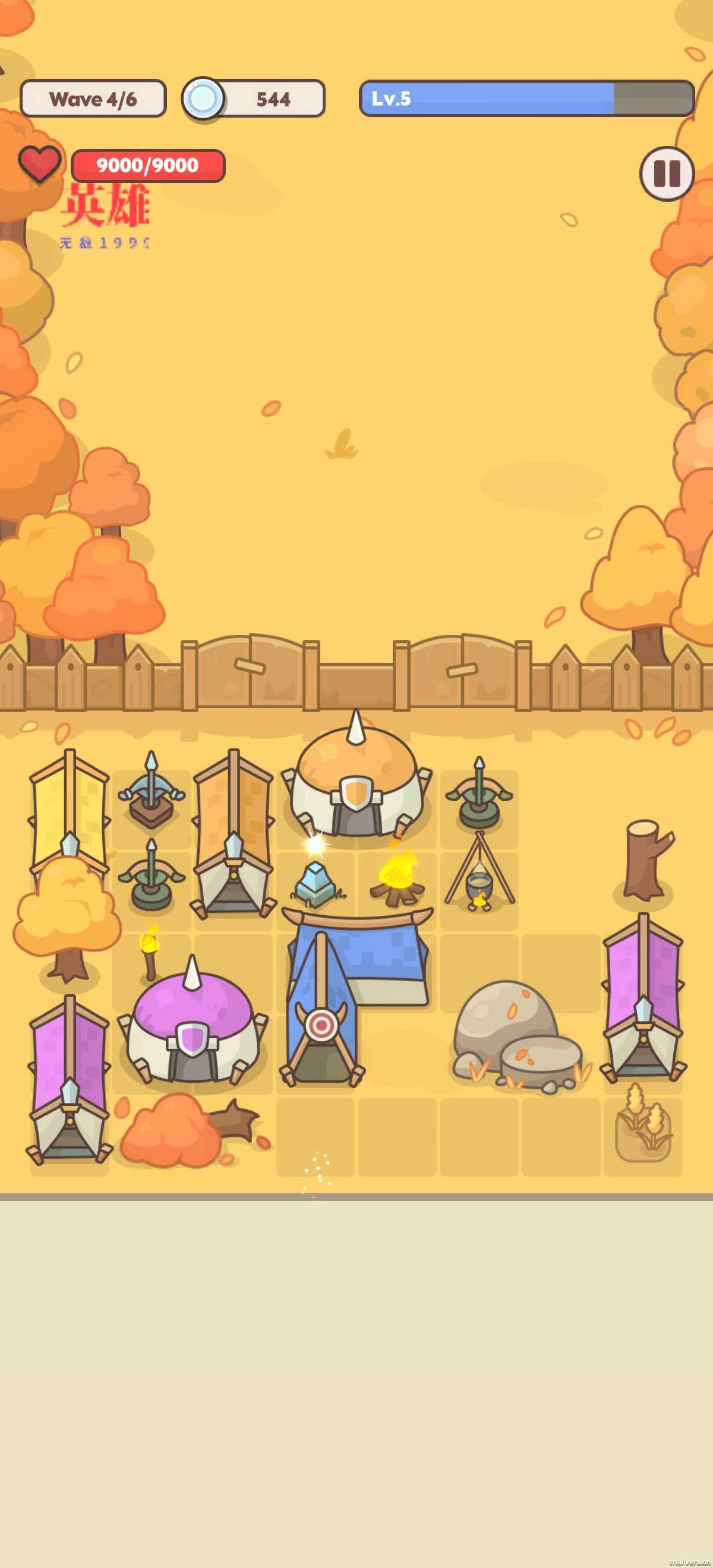This screenshot has width=713, height=1568.
Task: Select the purple-roofed yurt tower
Action: [x=193, y=1025]
